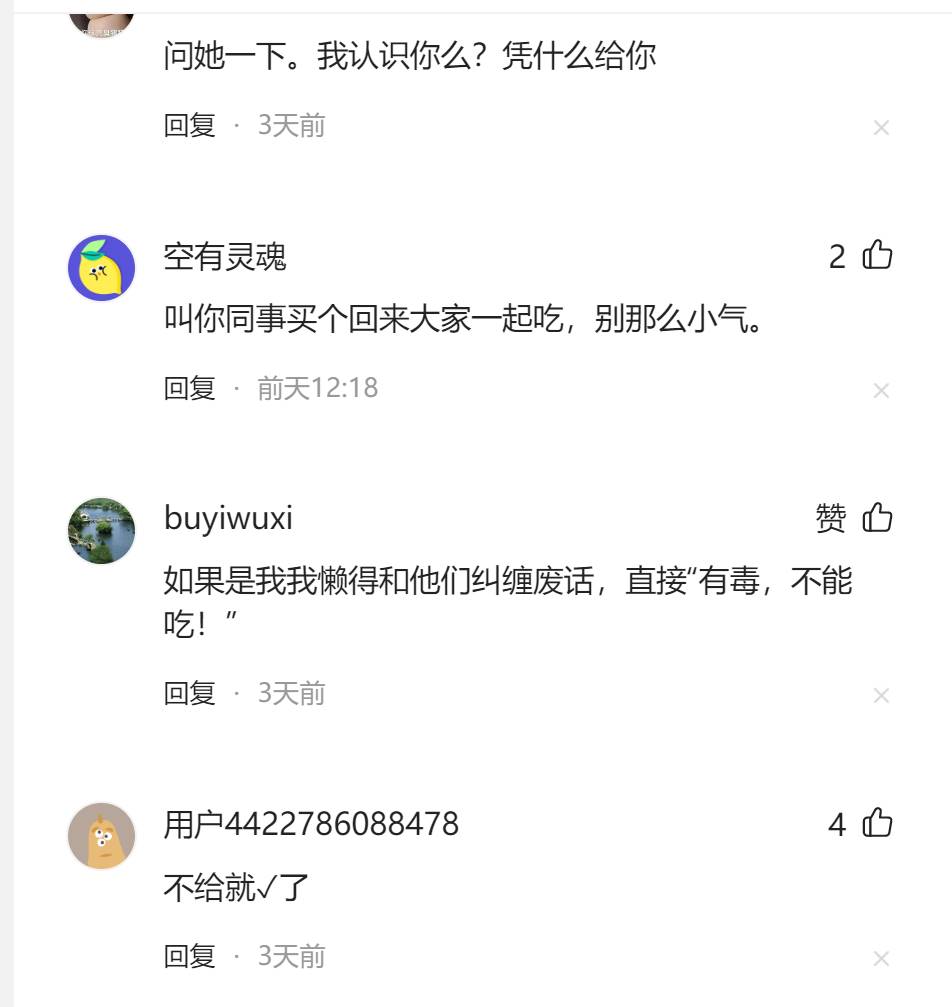Reply to 用户4422786088478's comment

[190, 956]
